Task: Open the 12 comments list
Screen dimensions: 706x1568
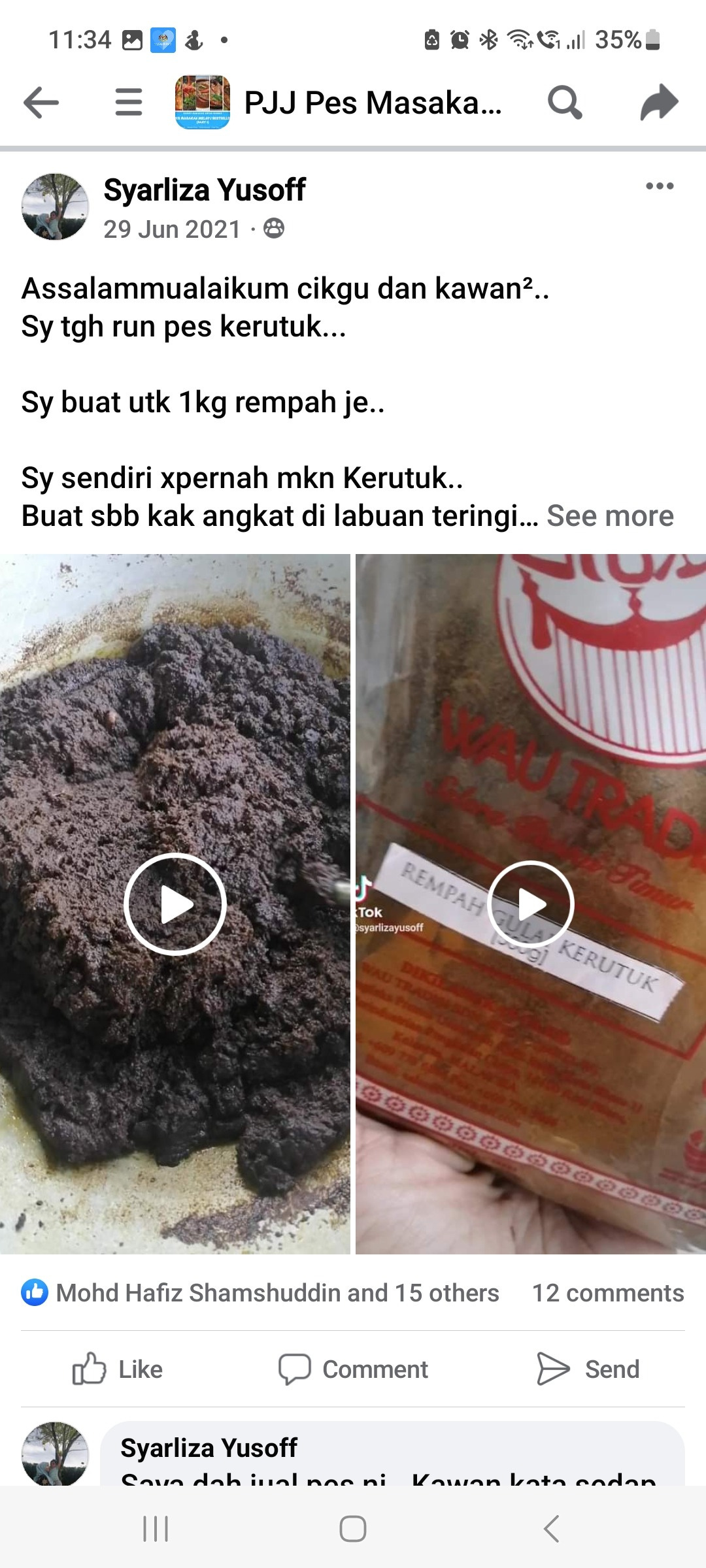Action: (607, 1293)
